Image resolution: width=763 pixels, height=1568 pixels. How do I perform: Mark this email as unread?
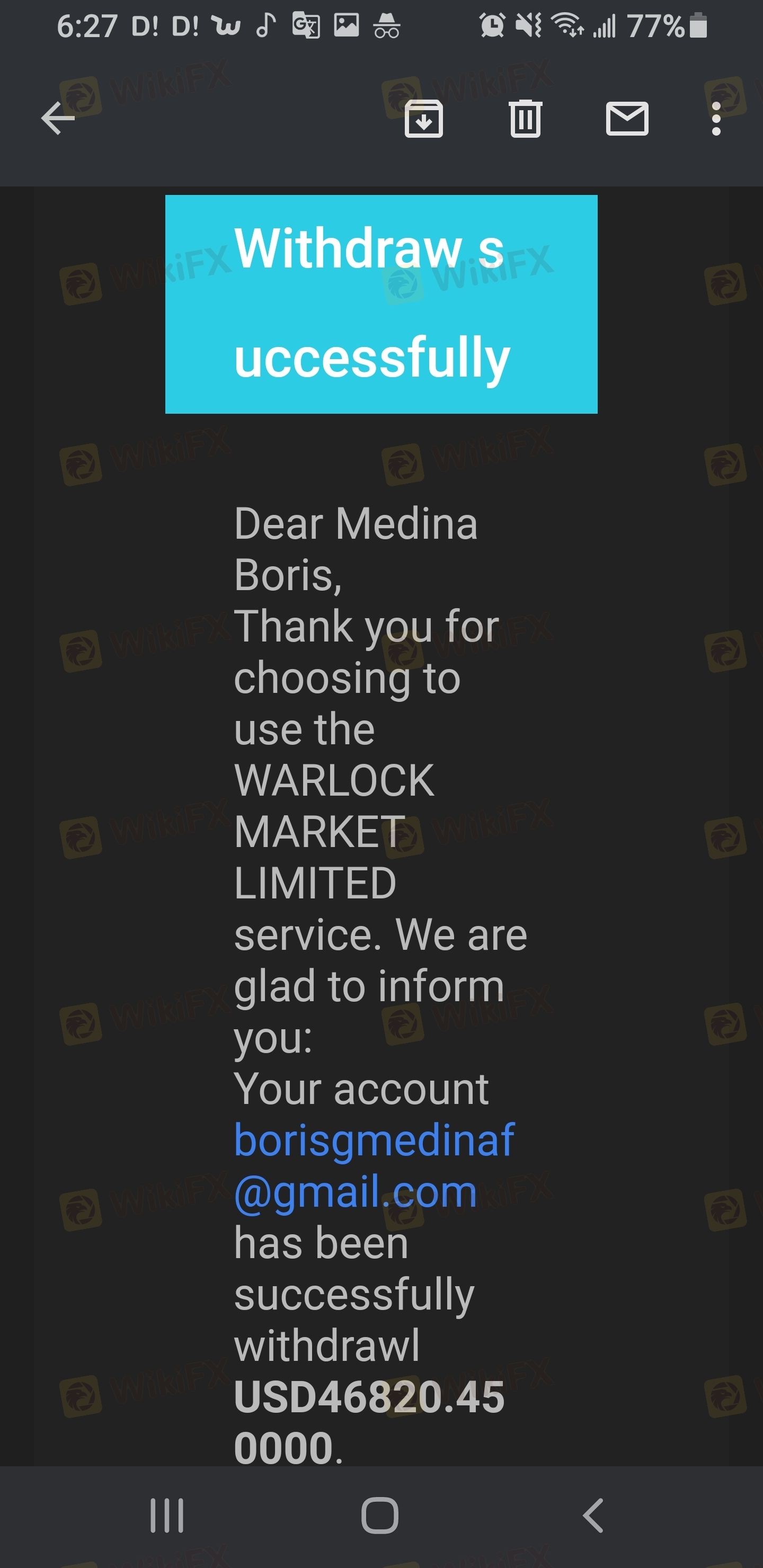tap(627, 118)
